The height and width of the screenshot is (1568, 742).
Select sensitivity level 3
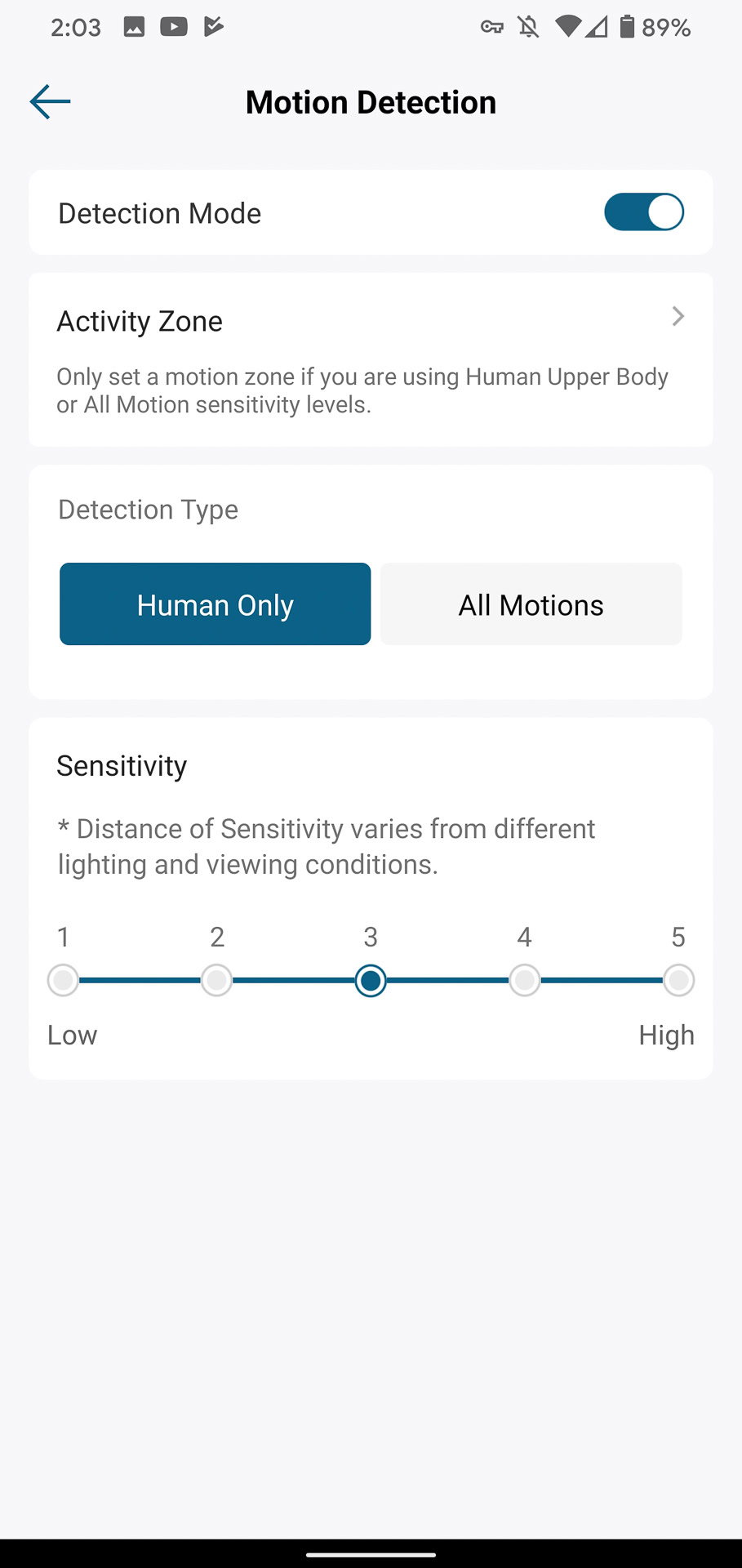point(371,980)
